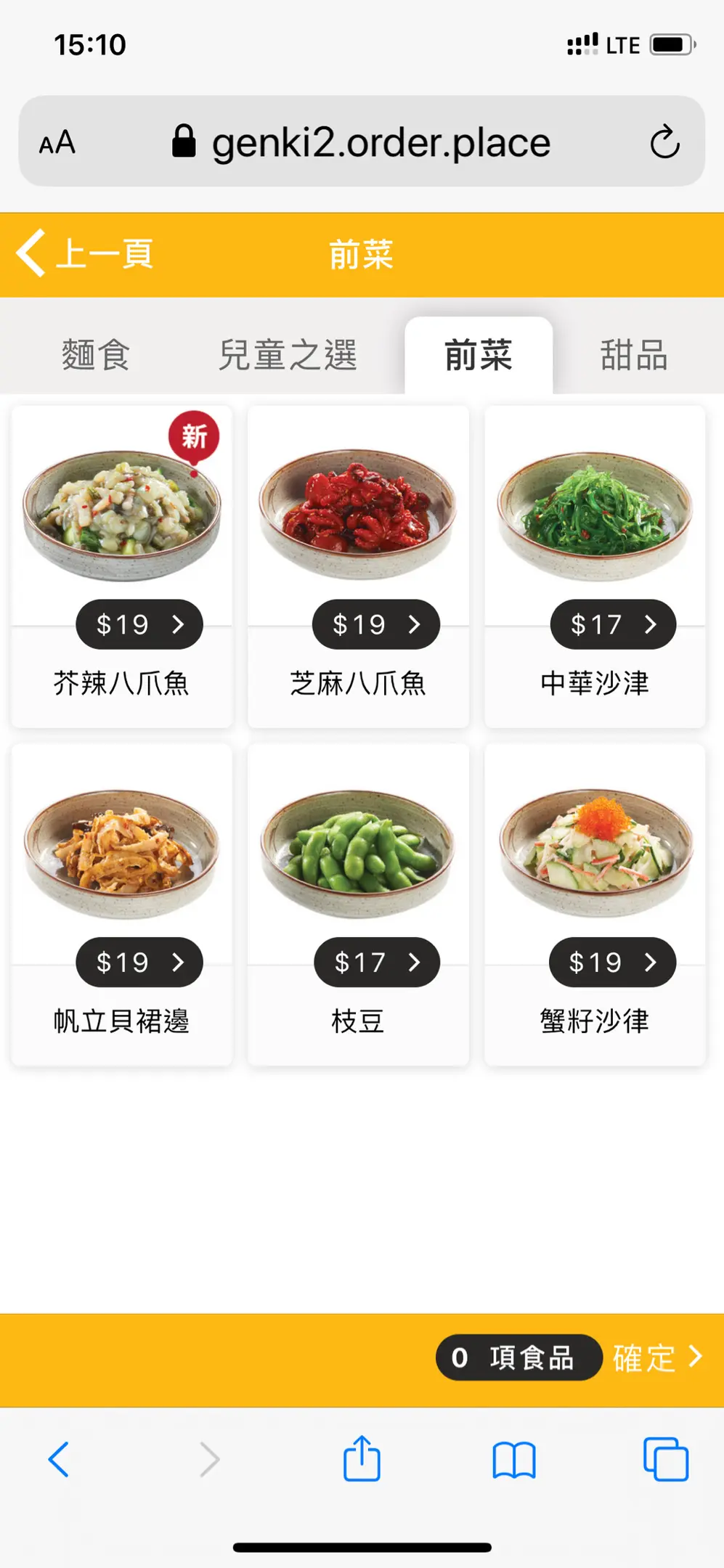724x1568 pixels.
Task: Switch to the 甜品 tab
Action: coord(633,355)
